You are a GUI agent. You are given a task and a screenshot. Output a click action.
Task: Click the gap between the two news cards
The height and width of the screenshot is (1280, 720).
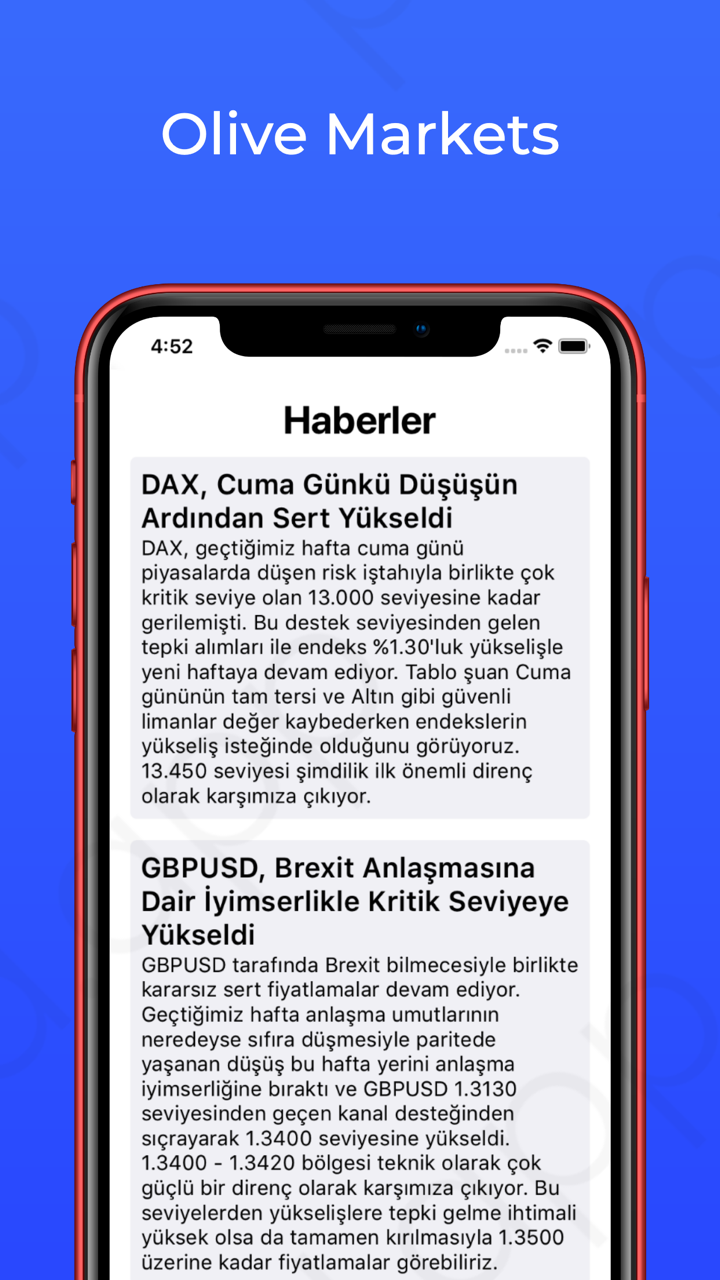[x=360, y=832]
